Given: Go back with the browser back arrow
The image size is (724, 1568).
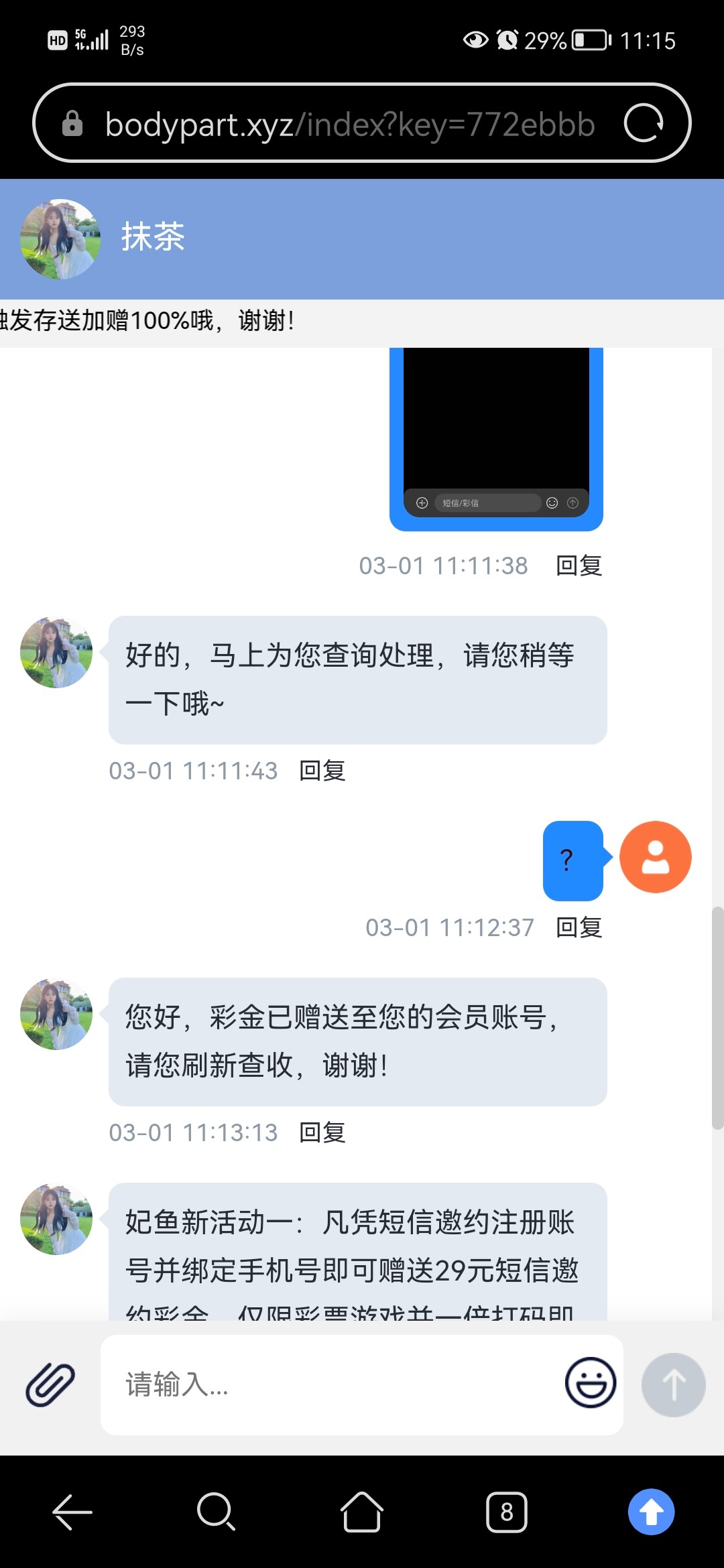Looking at the screenshot, I should (x=72, y=1512).
